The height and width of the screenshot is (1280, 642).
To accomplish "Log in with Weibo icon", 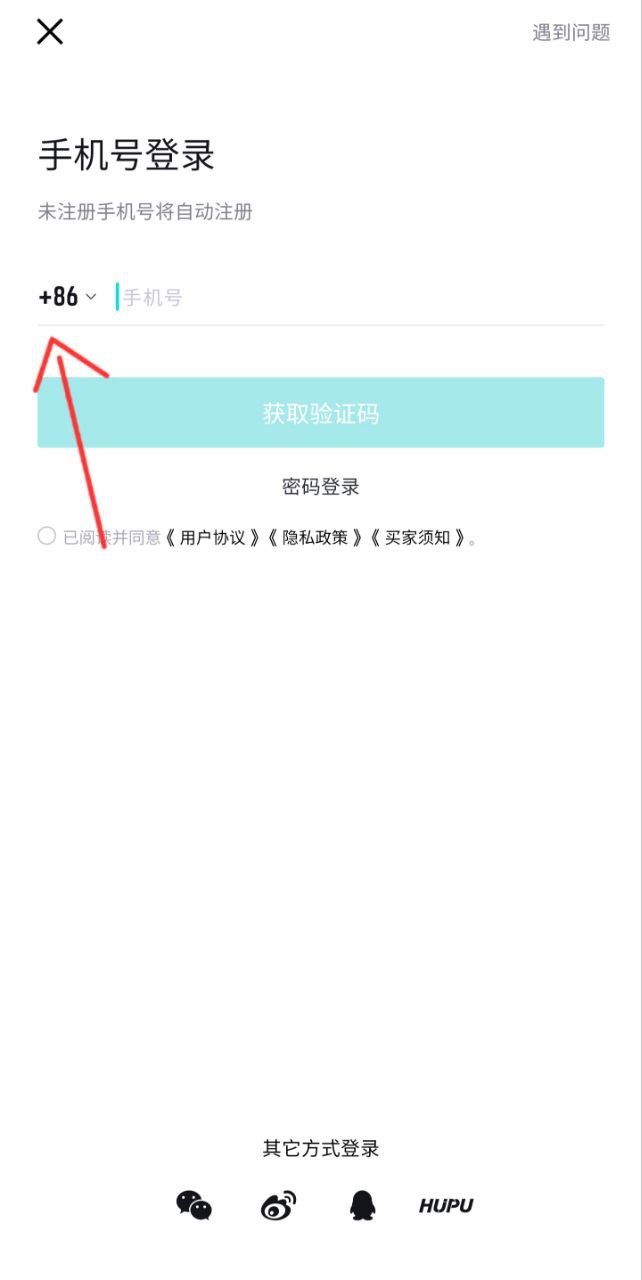I will pos(279,1205).
